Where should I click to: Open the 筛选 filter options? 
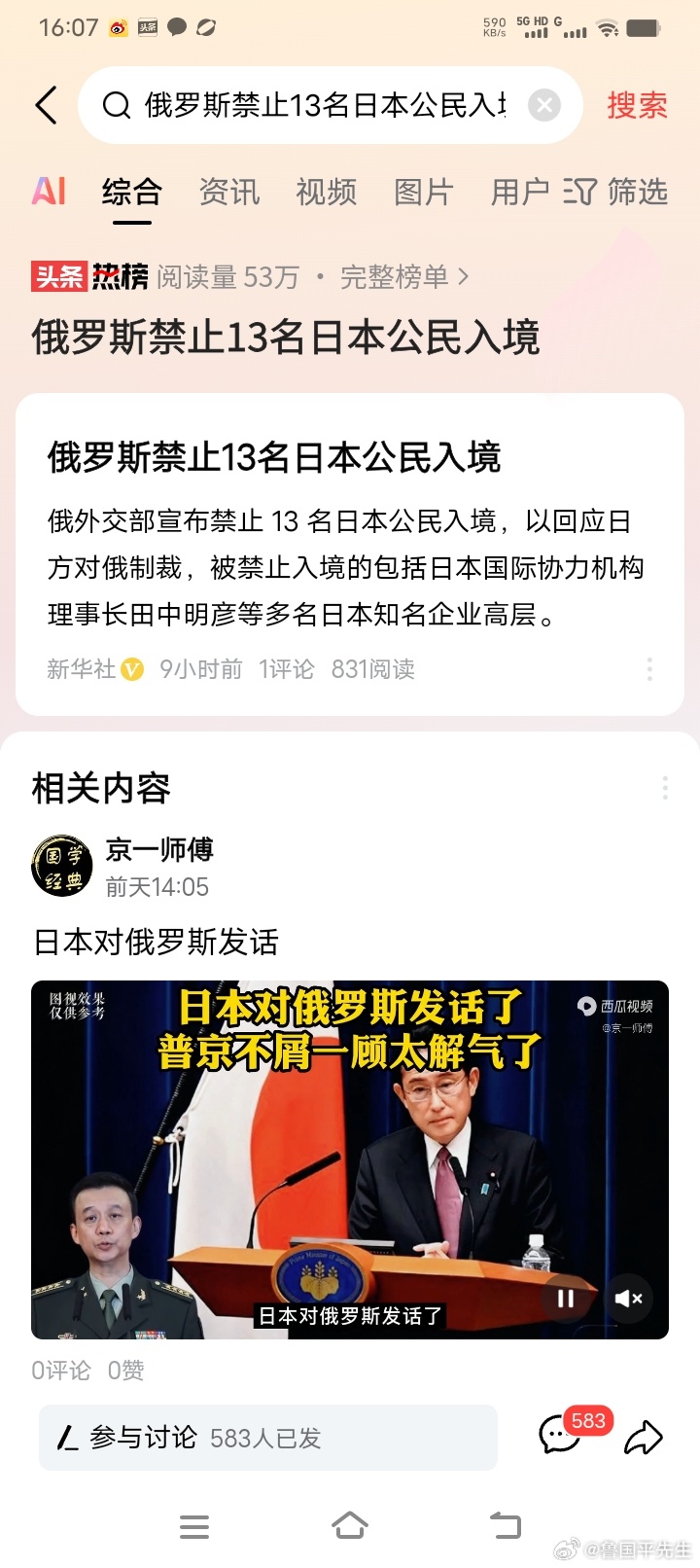[616, 192]
